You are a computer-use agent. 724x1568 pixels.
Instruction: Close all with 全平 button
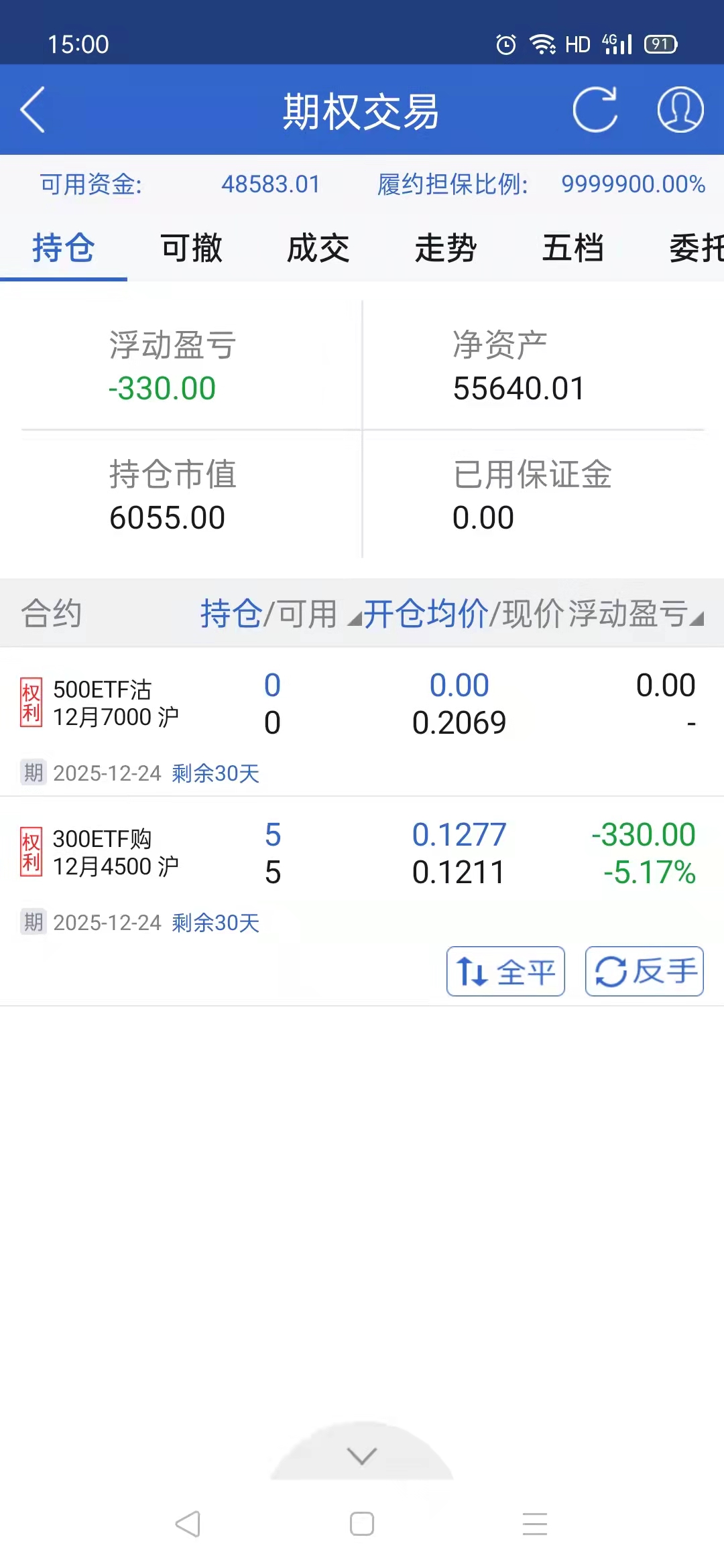click(505, 972)
